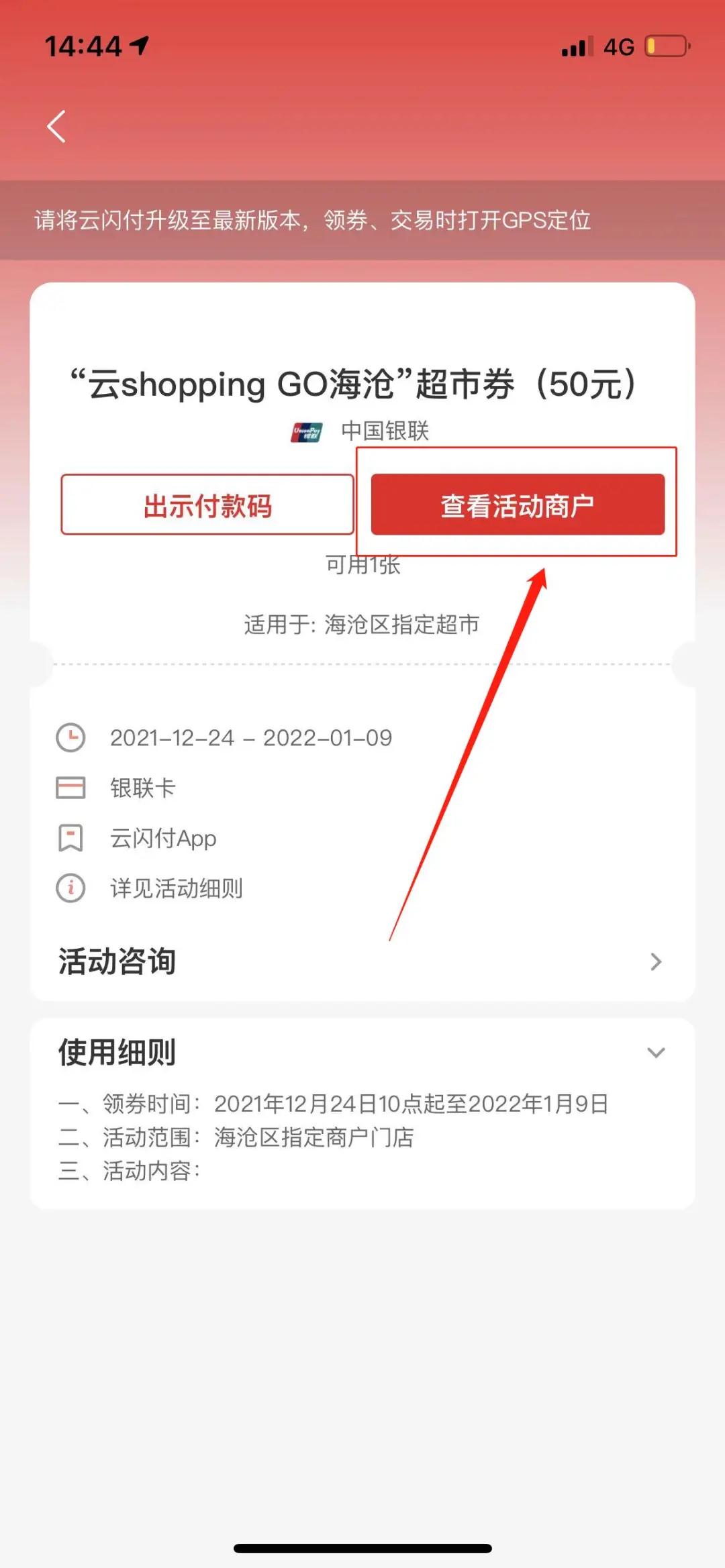
Task: Tap the 出示付款码 button
Action: (207, 505)
